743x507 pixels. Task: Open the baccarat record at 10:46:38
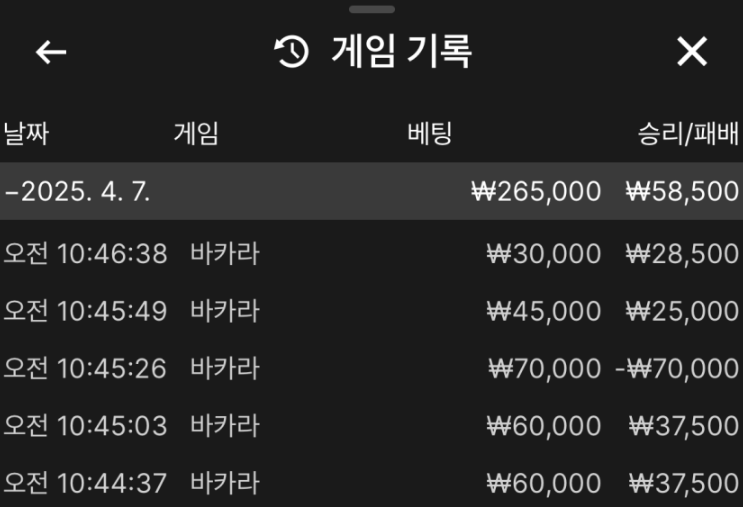click(370, 254)
